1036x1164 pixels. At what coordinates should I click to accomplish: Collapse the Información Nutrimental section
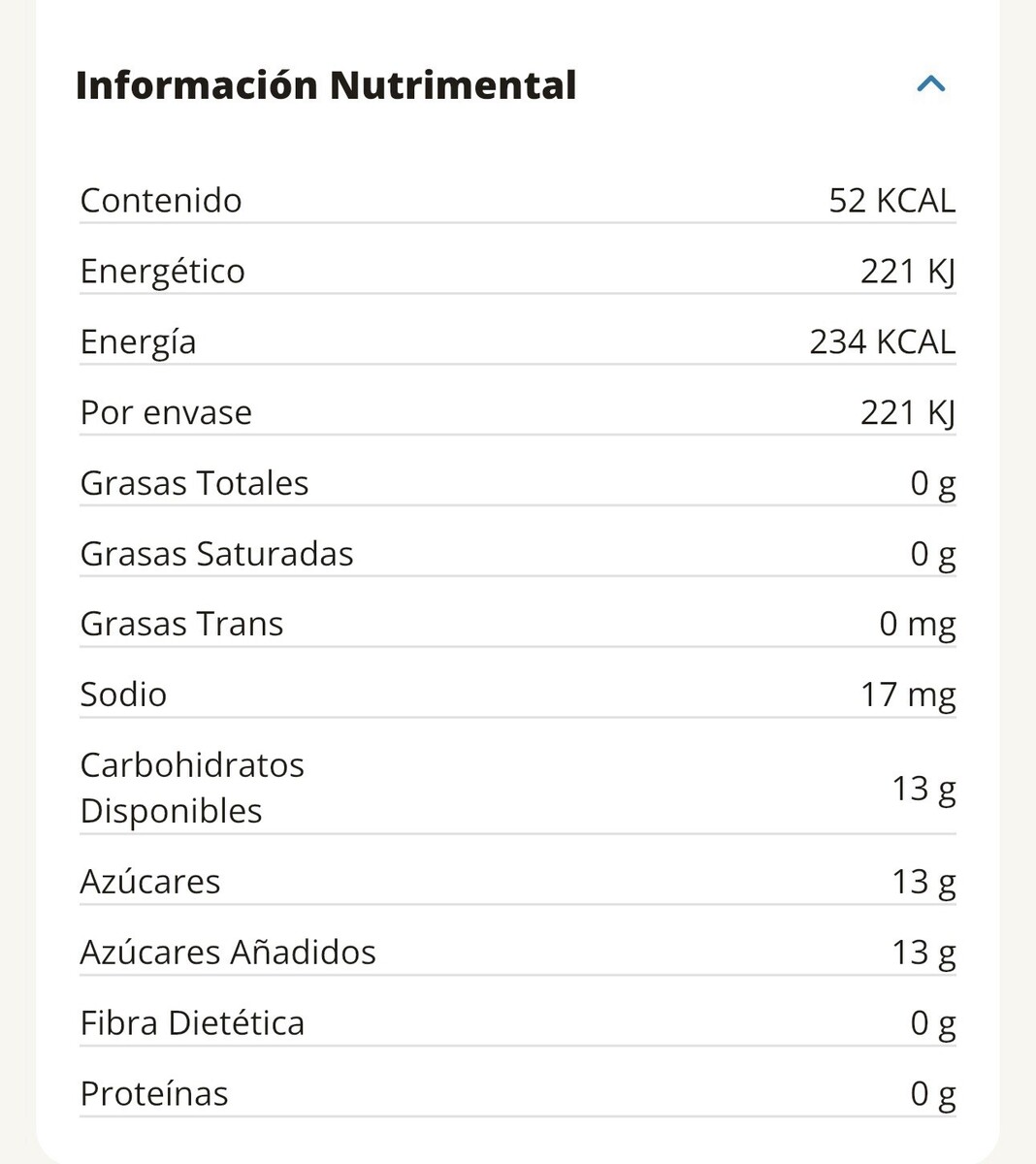click(x=930, y=84)
